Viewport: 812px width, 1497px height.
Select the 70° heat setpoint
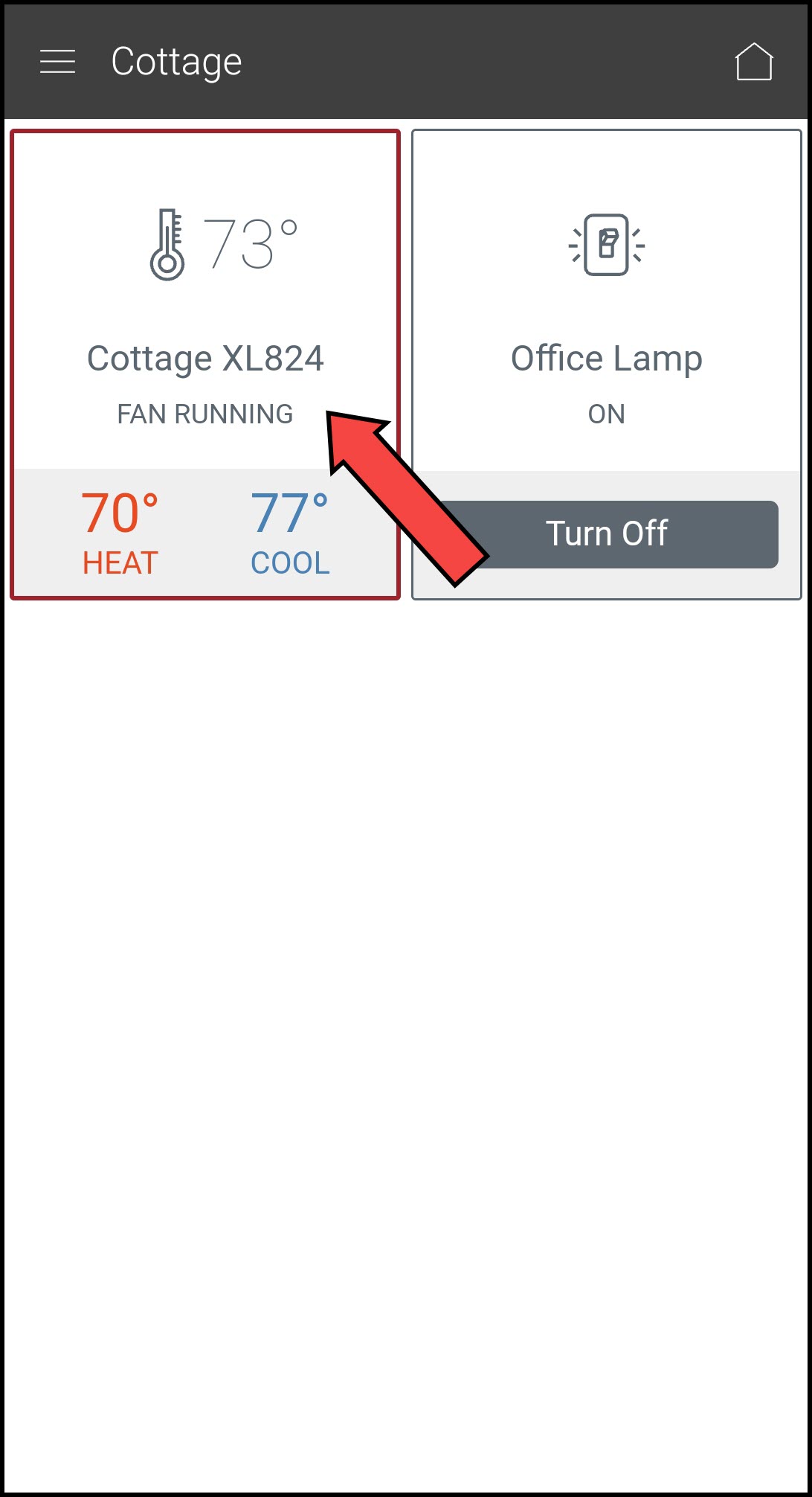(x=120, y=531)
